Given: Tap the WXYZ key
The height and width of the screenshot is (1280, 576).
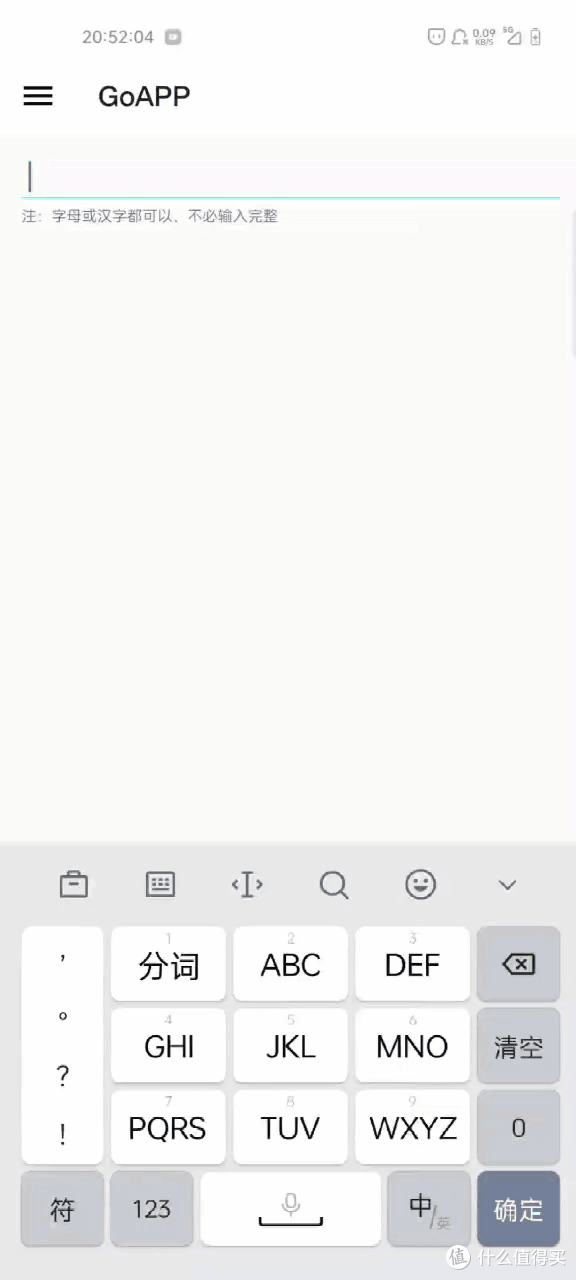Looking at the screenshot, I should 413,1127.
